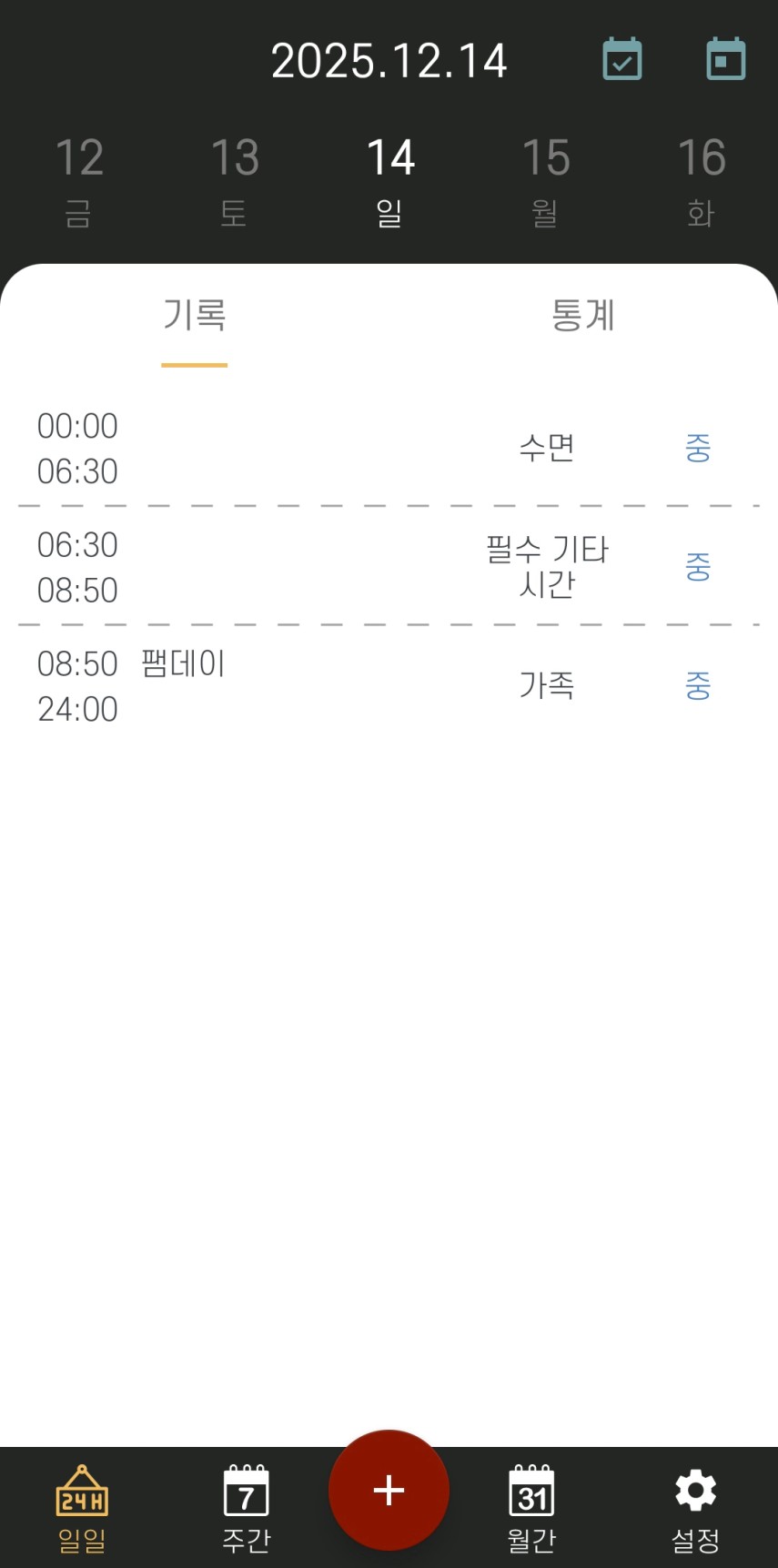
Task: Go to the 월간 monthly view
Action: coord(531,1508)
